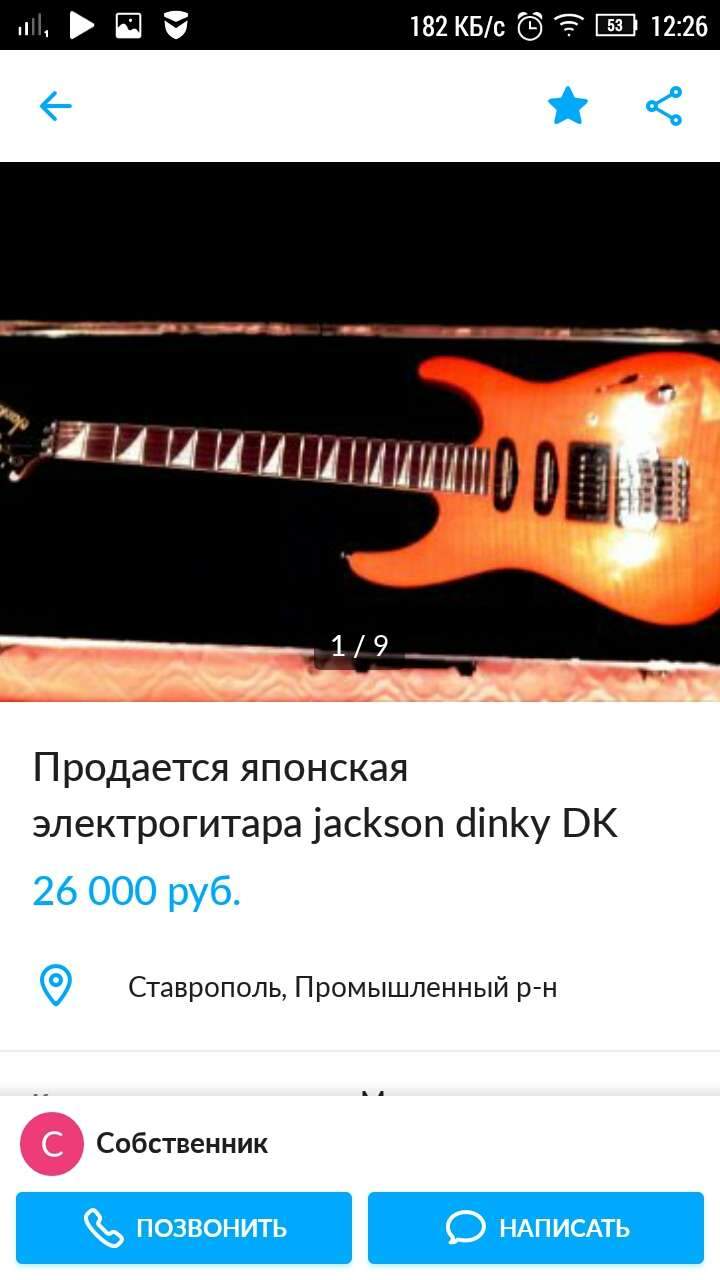
Task: Share this guitar listing
Action: coord(663,106)
